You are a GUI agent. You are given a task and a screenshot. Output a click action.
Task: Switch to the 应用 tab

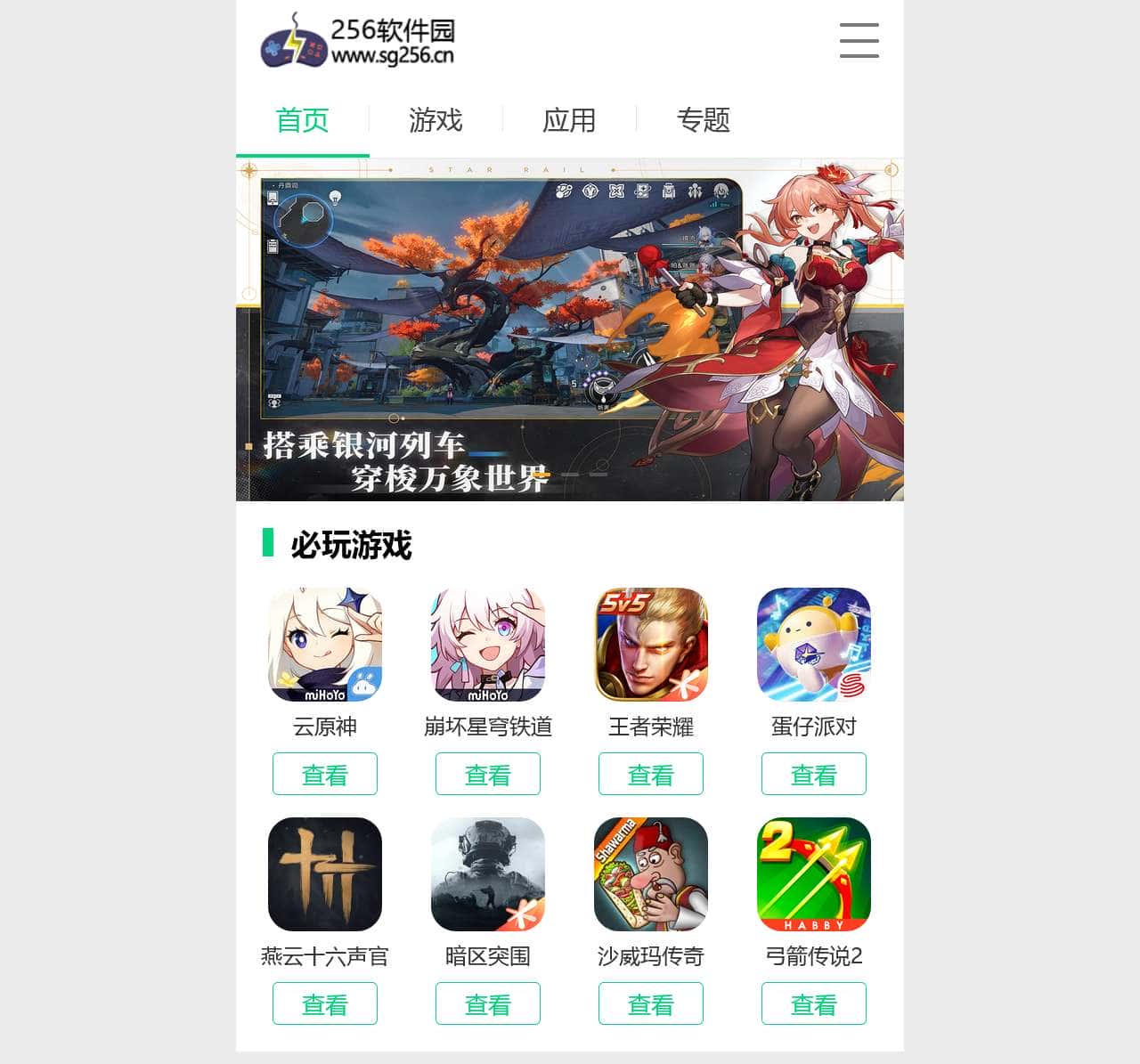[569, 119]
